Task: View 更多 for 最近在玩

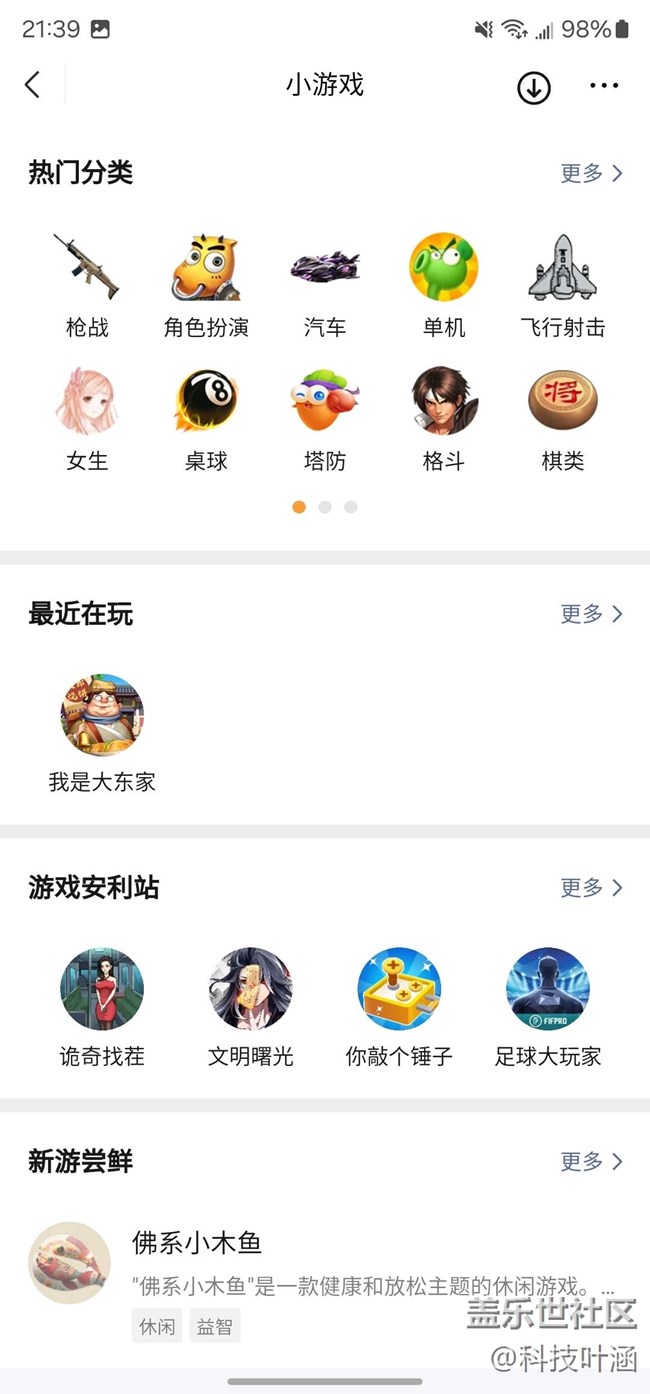Action: (x=591, y=614)
